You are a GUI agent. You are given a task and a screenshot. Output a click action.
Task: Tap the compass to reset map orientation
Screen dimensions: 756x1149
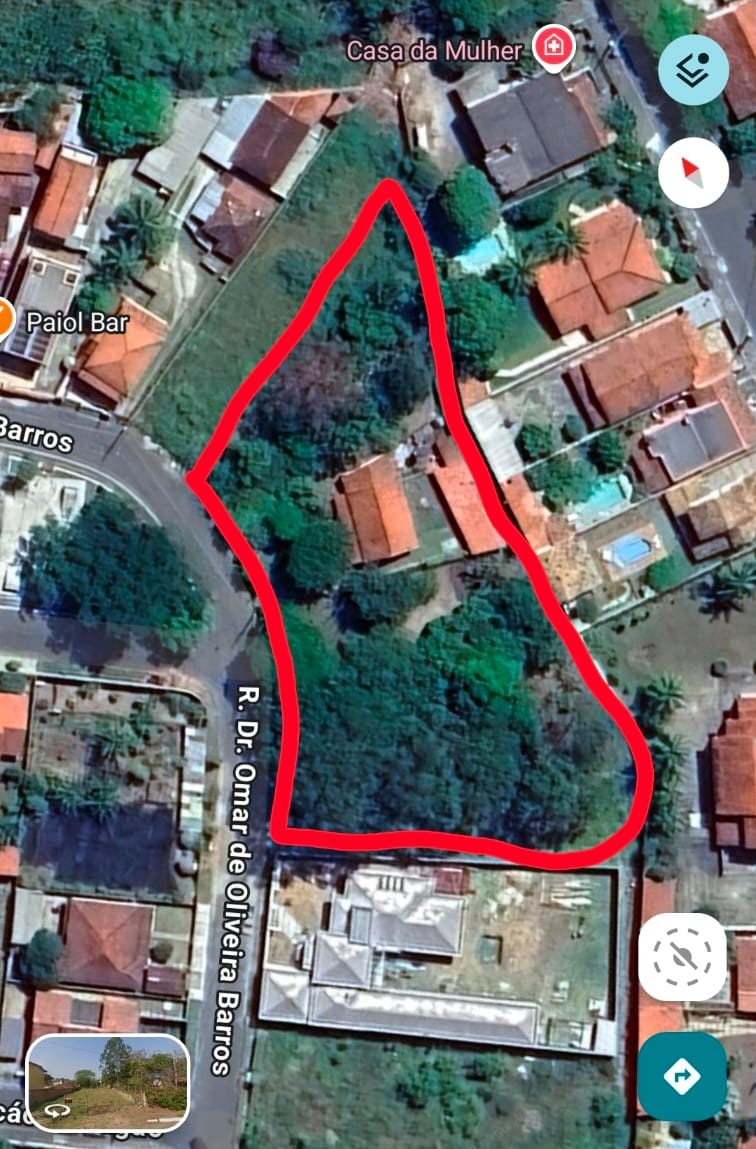pyautogui.click(x=693, y=172)
